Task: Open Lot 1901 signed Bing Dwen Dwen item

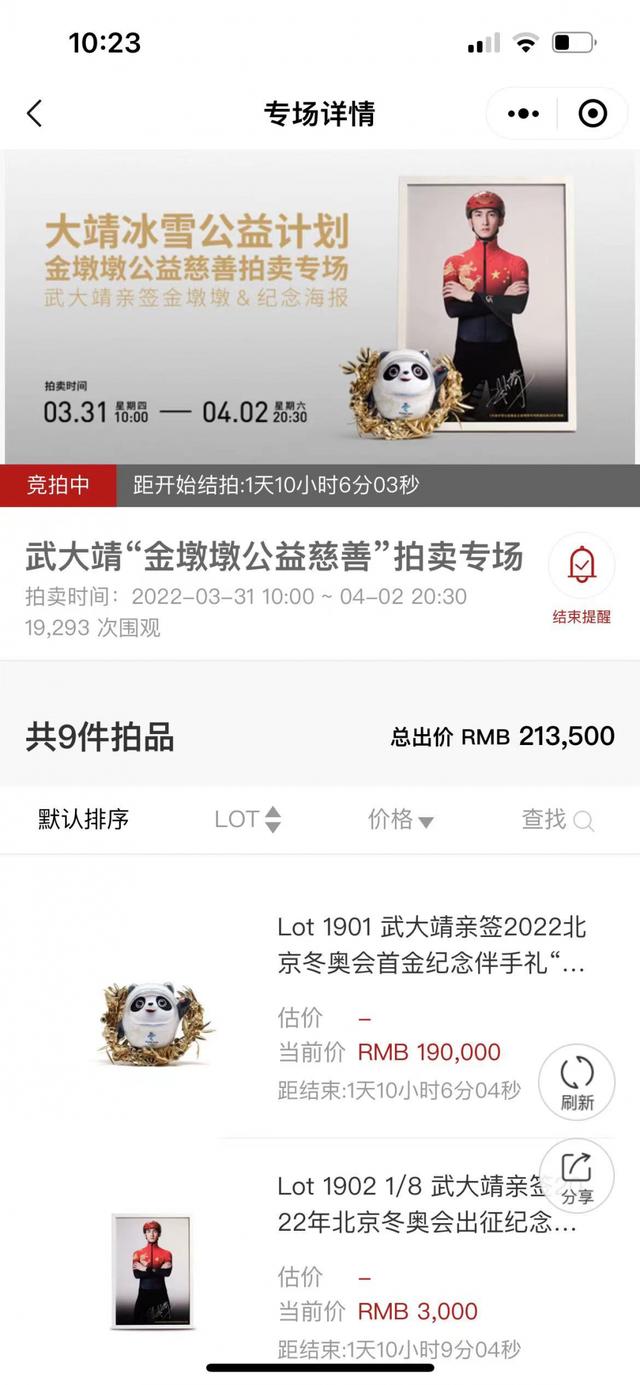Action: (x=430, y=946)
